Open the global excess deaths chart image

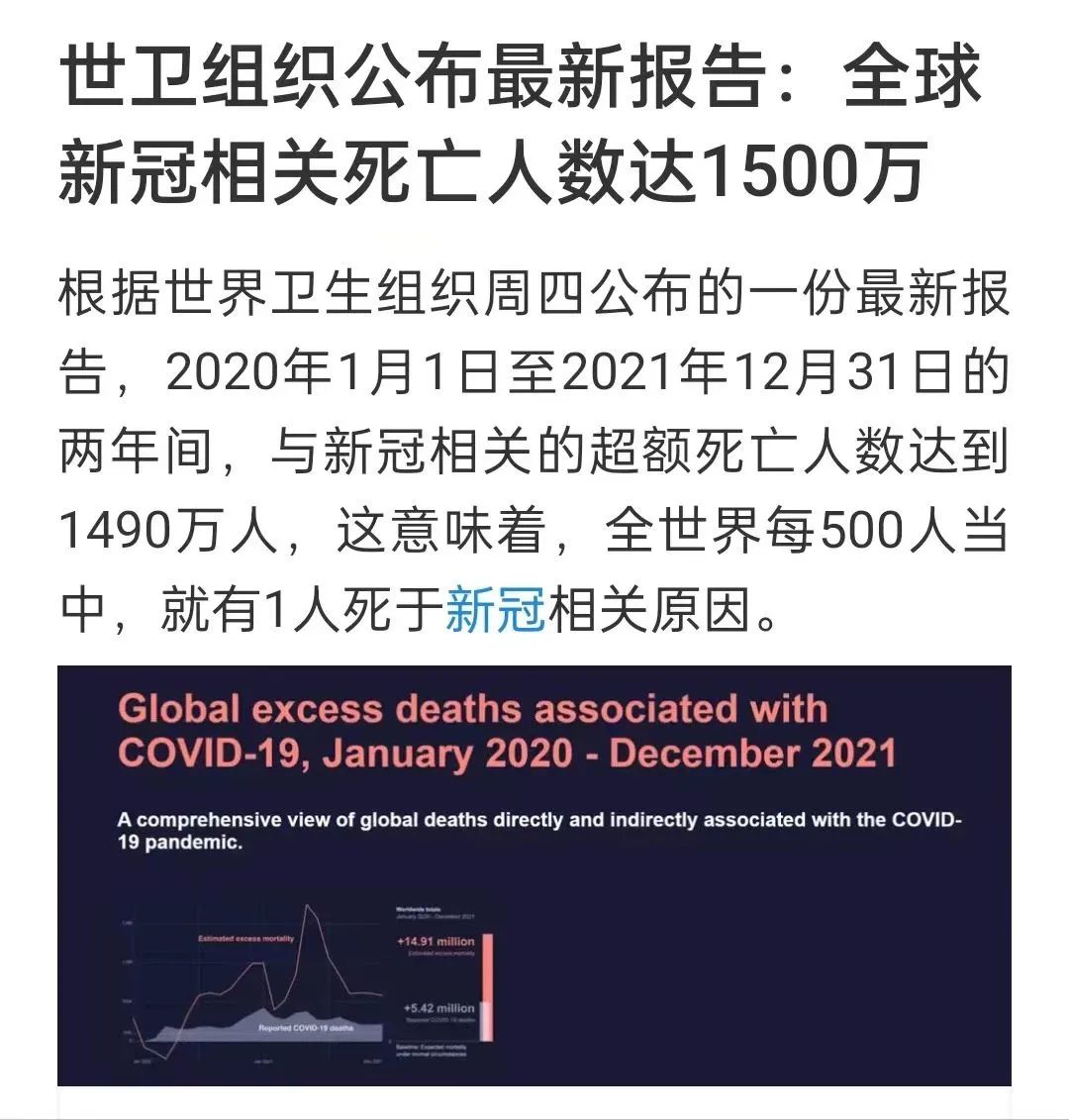tap(534, 875)
